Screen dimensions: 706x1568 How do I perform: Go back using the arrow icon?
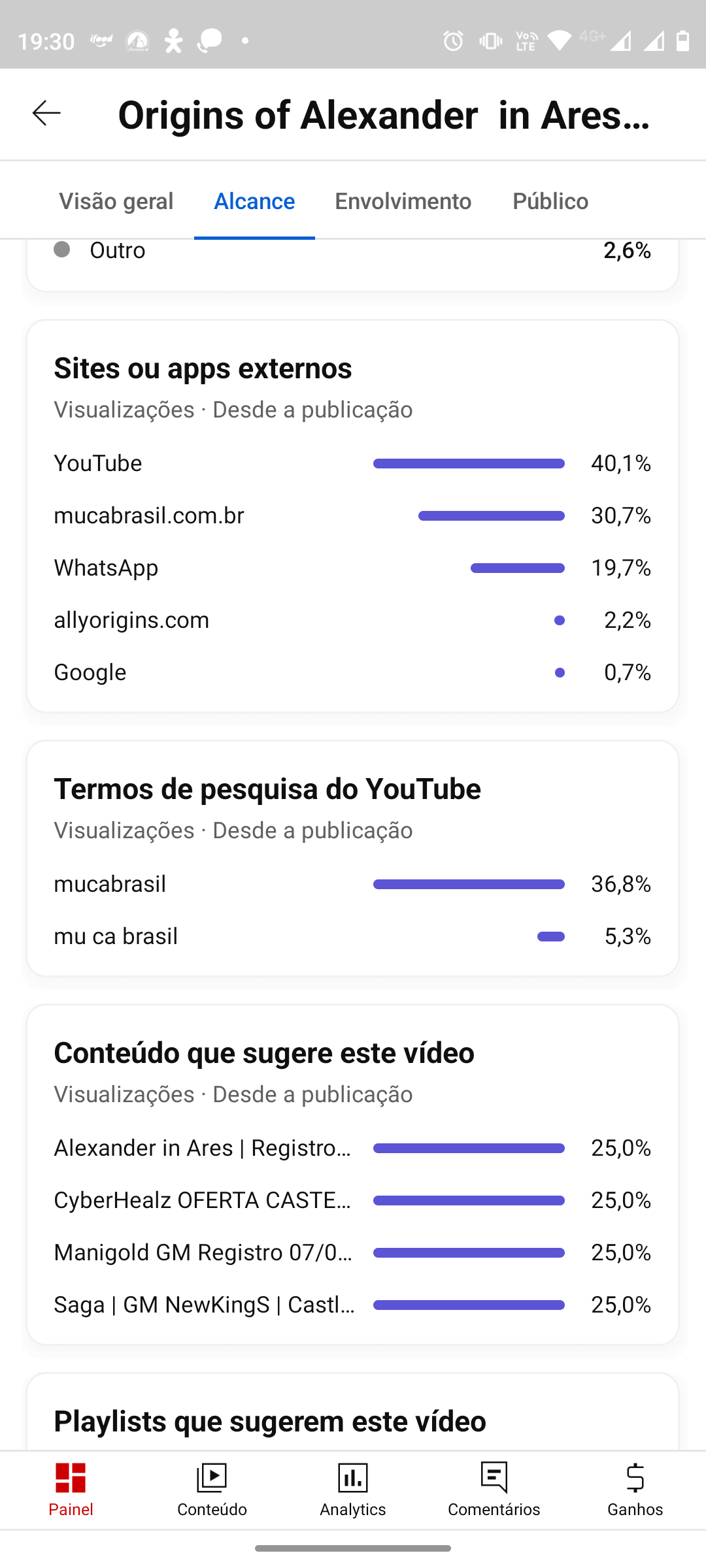click(x=46, y=114)
